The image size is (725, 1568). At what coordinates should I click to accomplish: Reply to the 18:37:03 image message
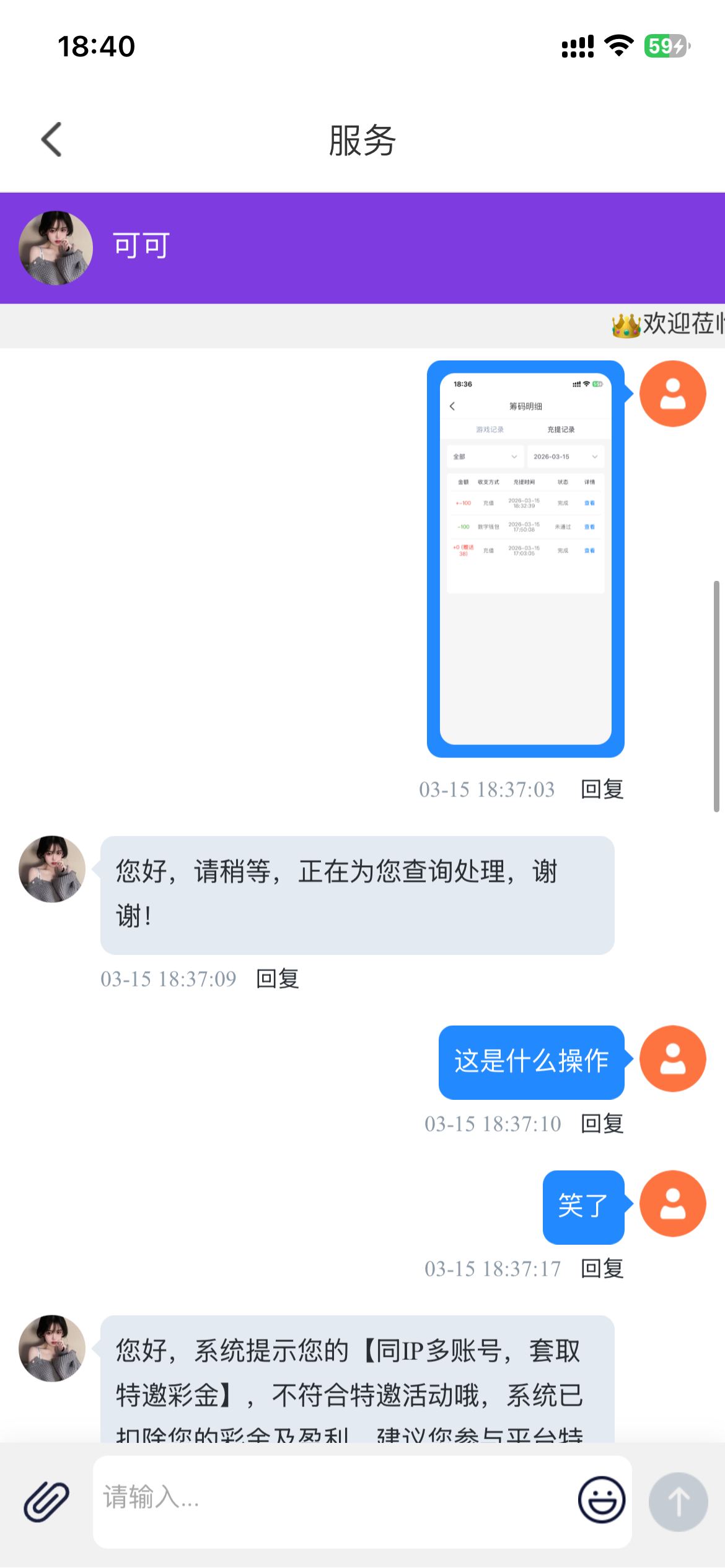(602, 790)
